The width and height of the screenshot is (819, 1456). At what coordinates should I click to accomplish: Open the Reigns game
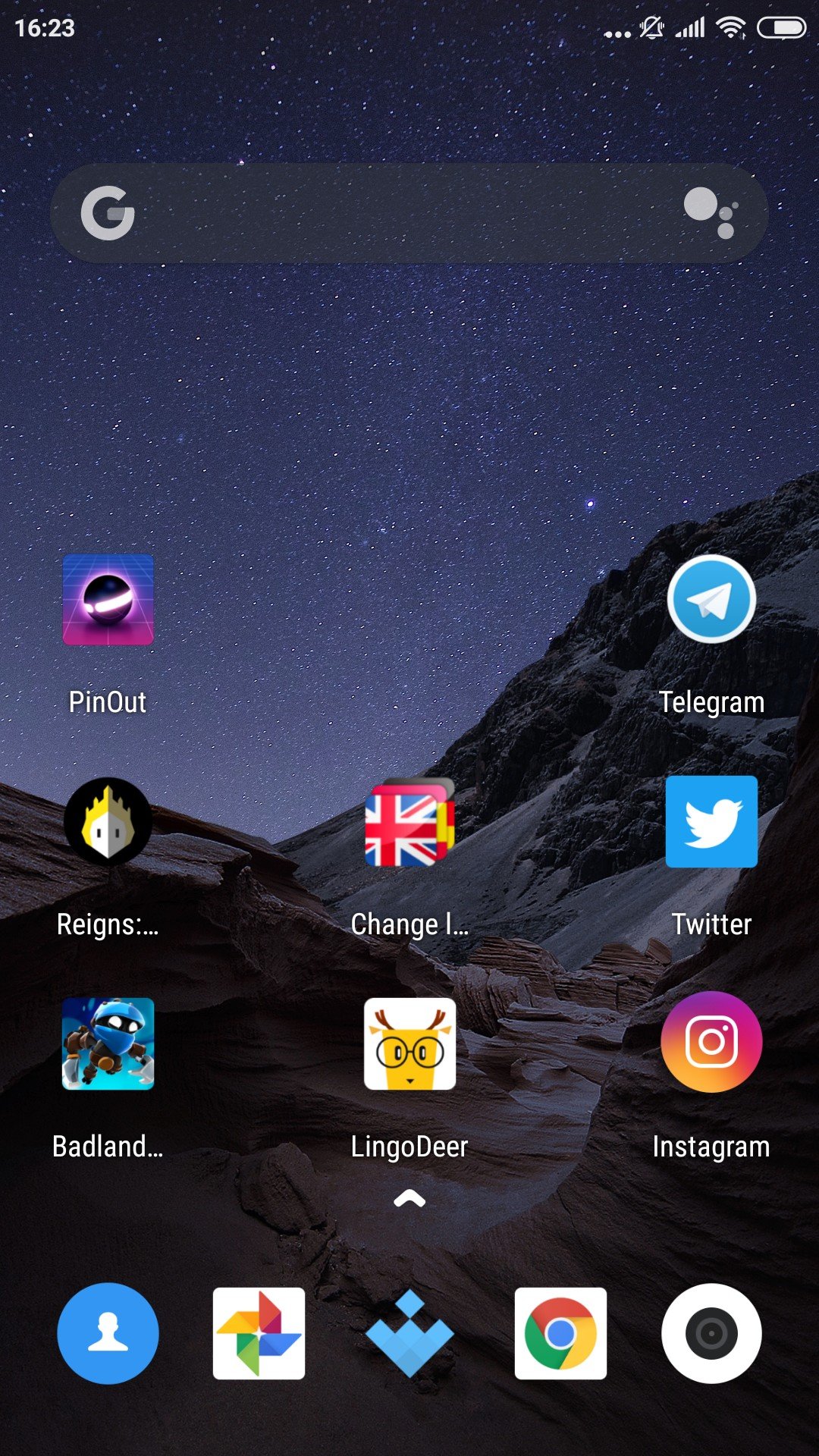coord(107,821)
